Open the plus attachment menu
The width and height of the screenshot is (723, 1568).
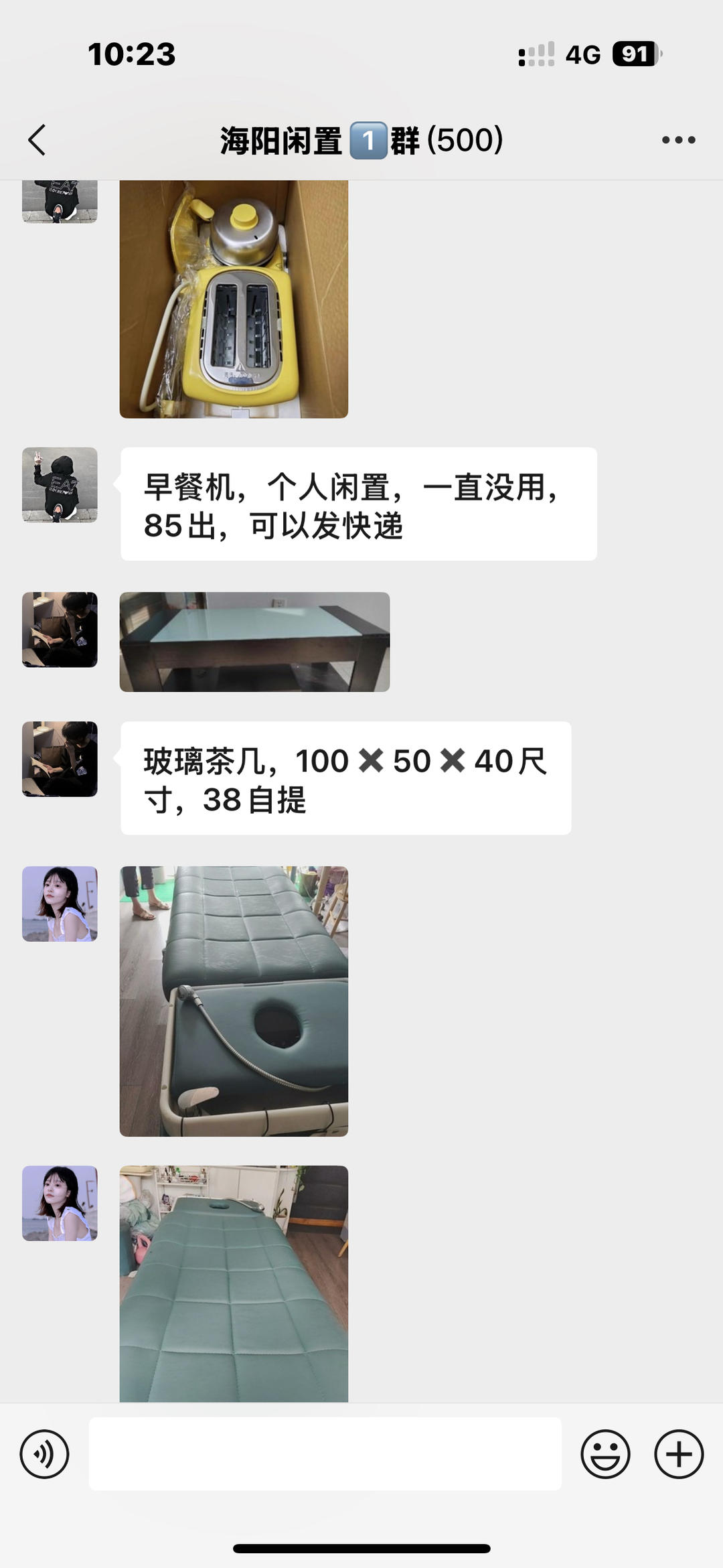(x=679, y=1454)
